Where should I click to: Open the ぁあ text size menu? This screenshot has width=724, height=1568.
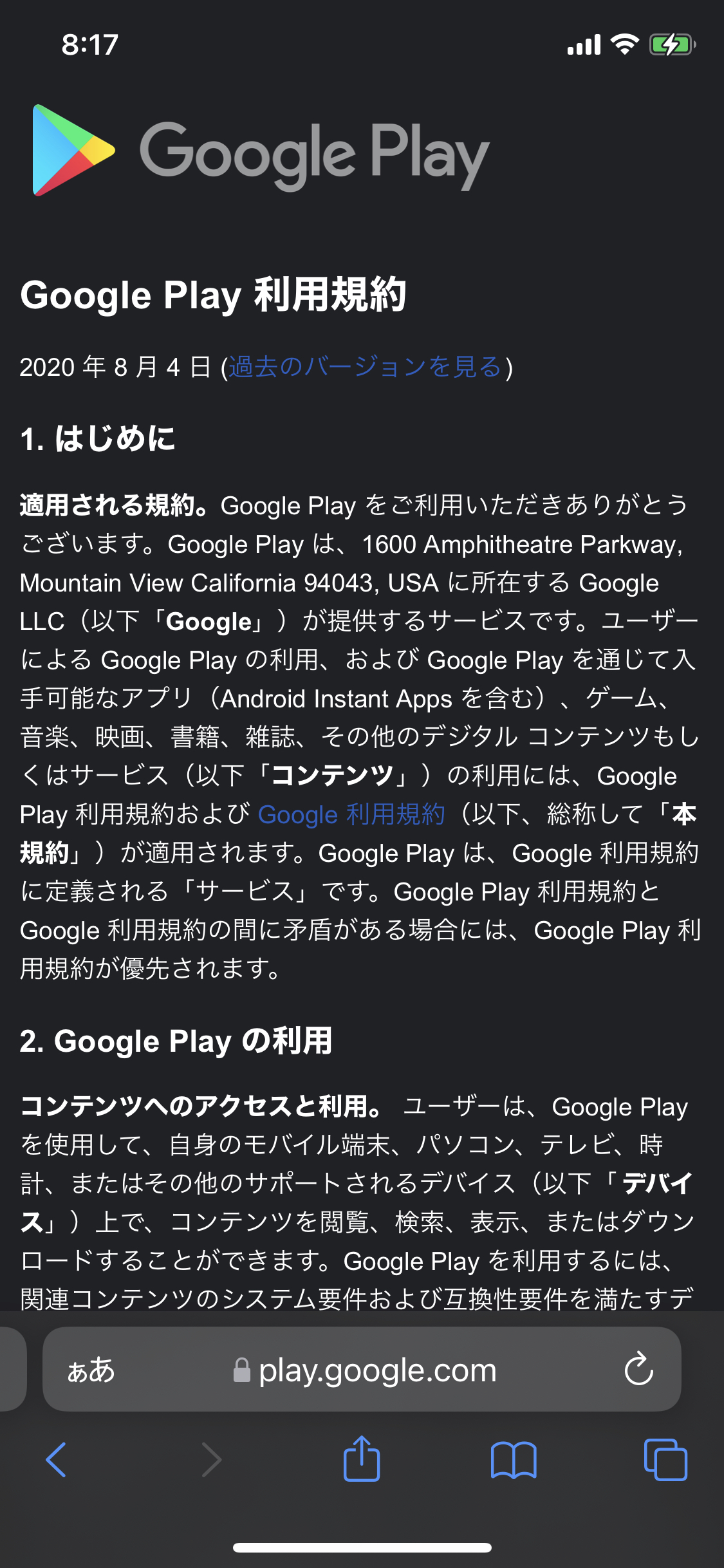[x=91, y=1370]
